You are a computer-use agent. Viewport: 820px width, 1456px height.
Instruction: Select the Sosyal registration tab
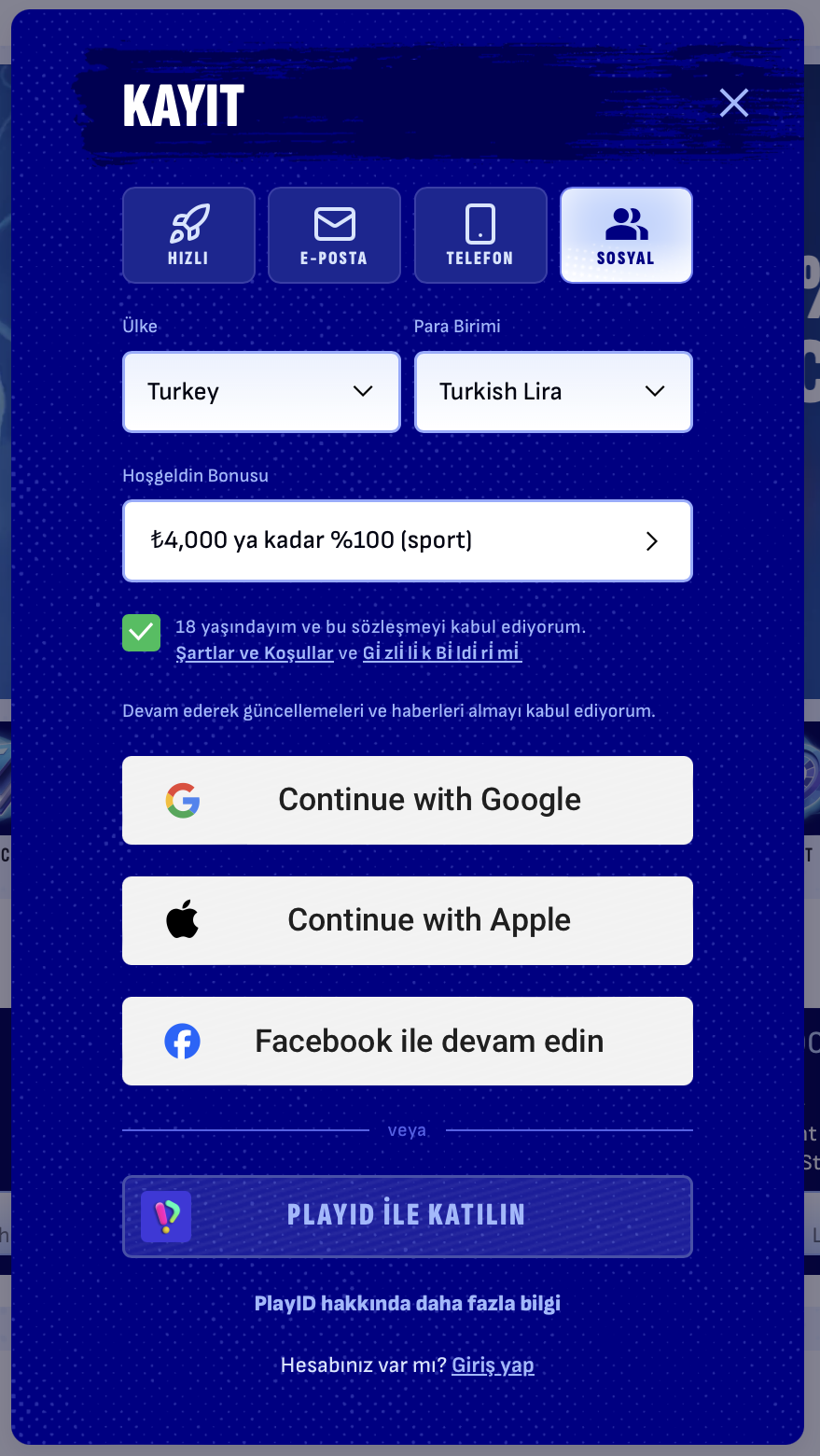point(626,235)
